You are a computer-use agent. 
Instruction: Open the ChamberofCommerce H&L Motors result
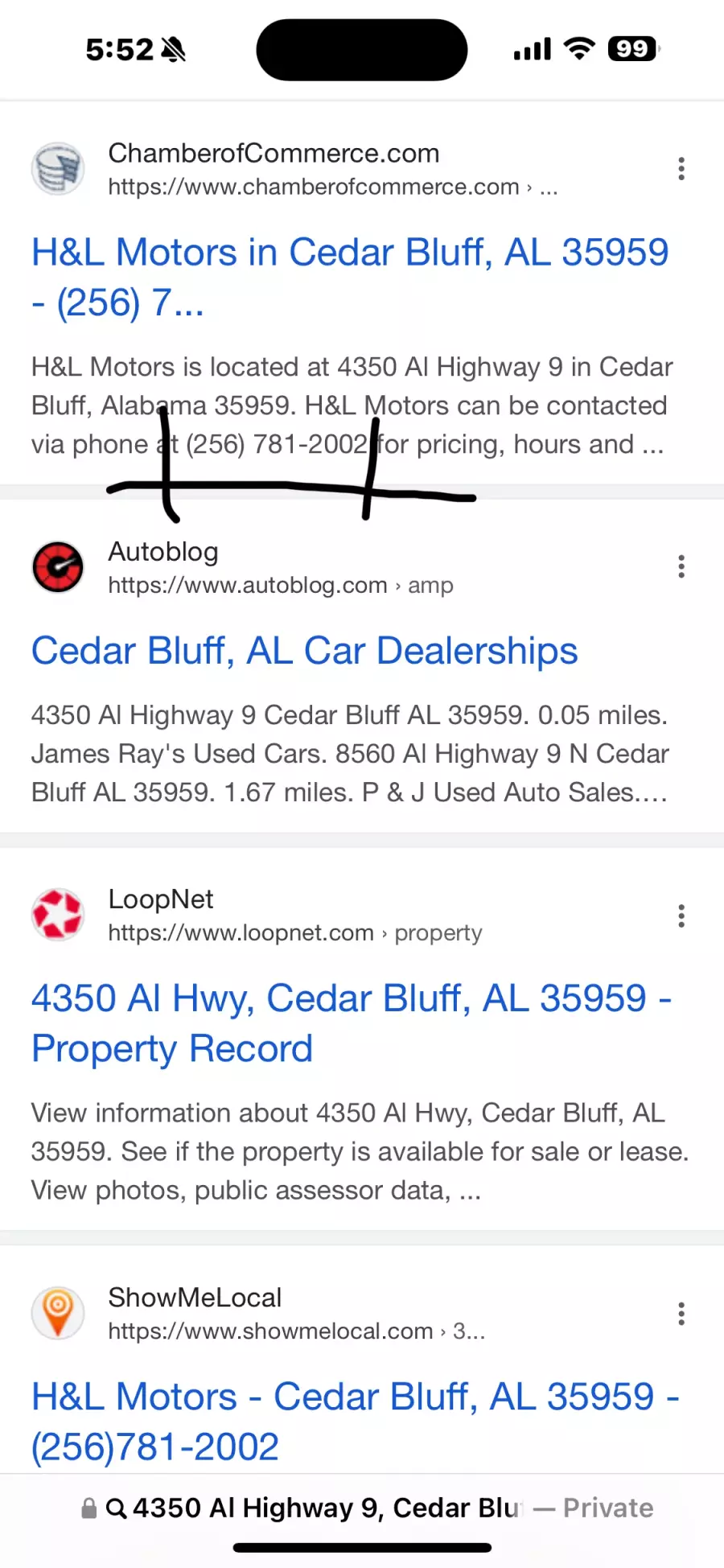[x=350, y=277]
